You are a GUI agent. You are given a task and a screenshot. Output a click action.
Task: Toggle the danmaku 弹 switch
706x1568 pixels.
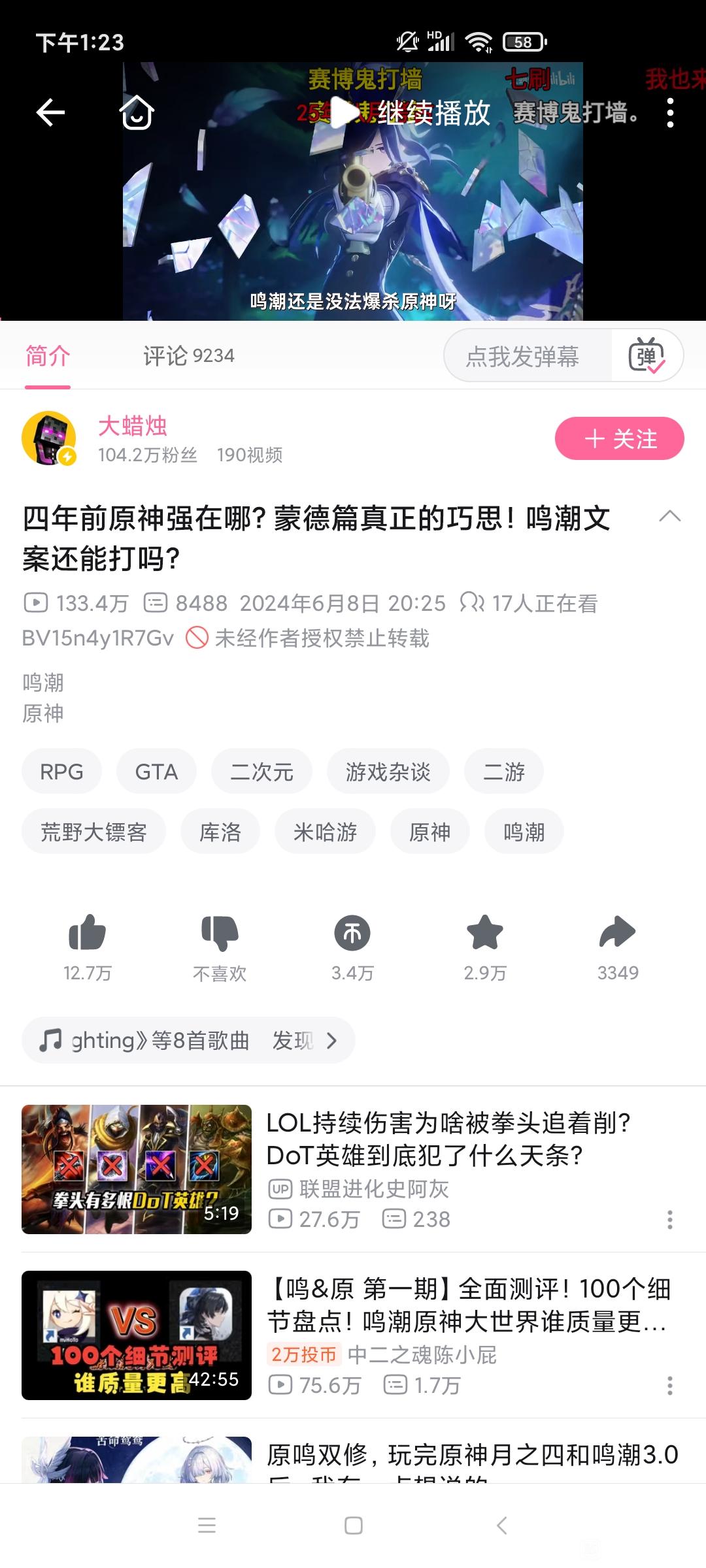point(646,356)
